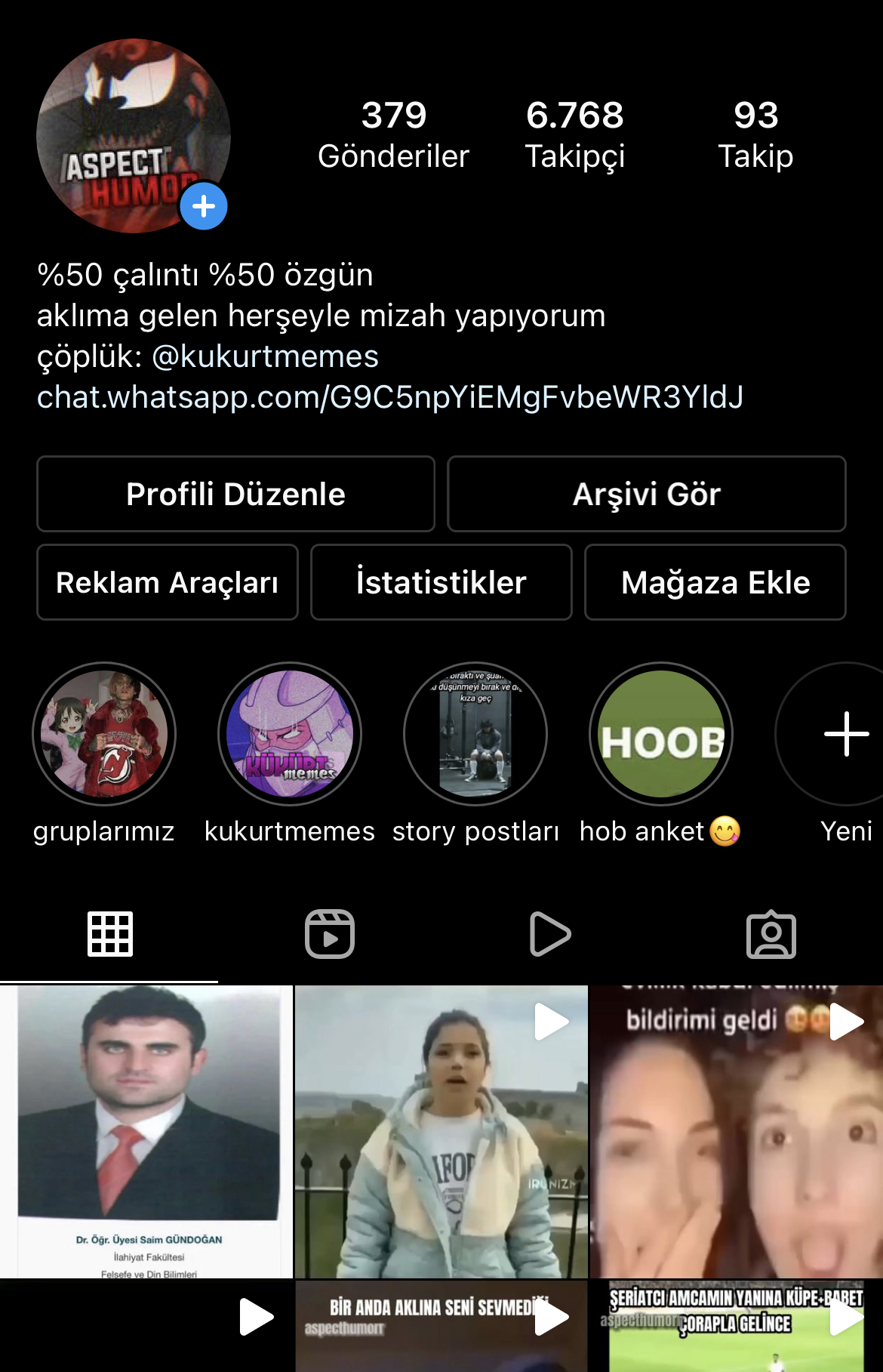The height and width of the screenshot is (1372, 883).
Task: Open the bildirimi geldi video post
Action: point(737,1132)
